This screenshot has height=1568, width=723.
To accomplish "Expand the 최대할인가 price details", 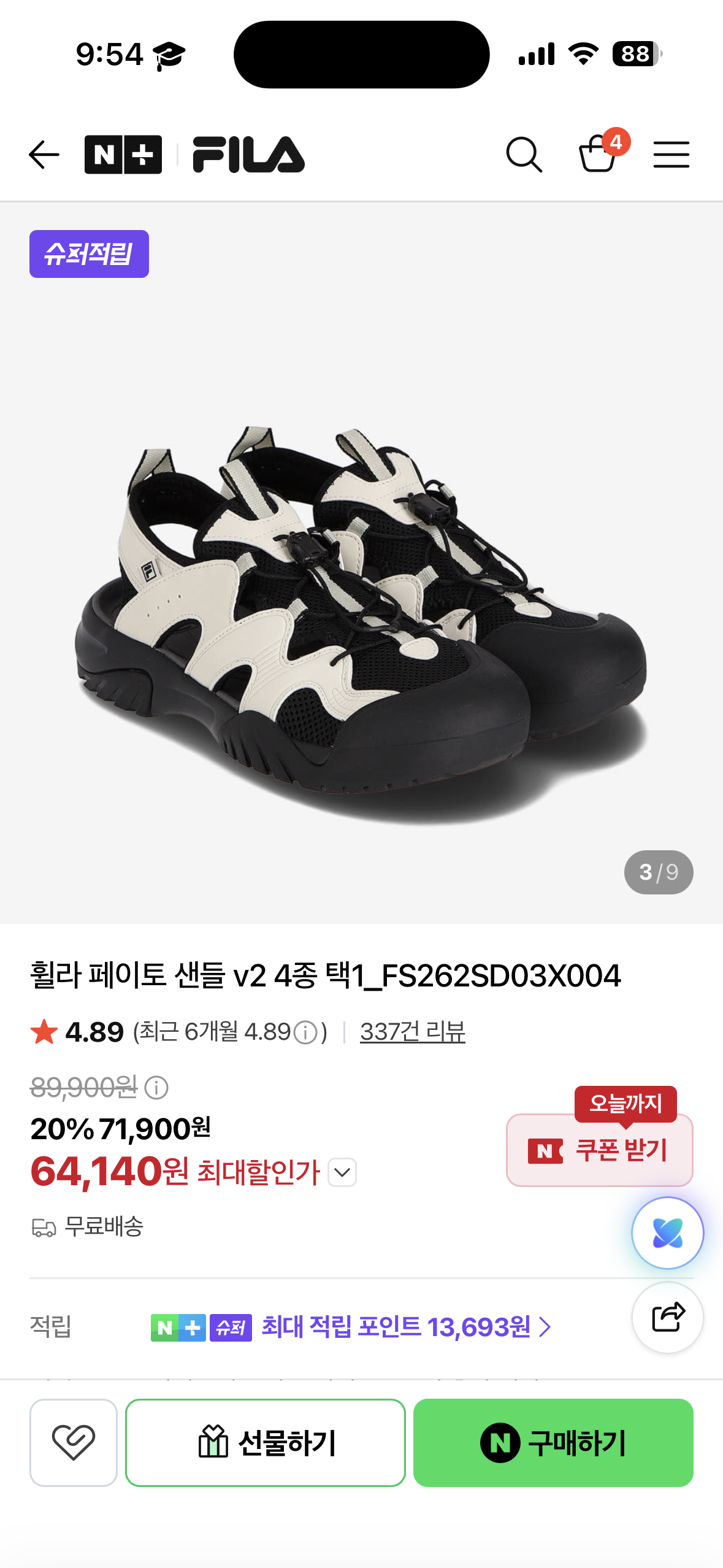I will coord(342,1172).
